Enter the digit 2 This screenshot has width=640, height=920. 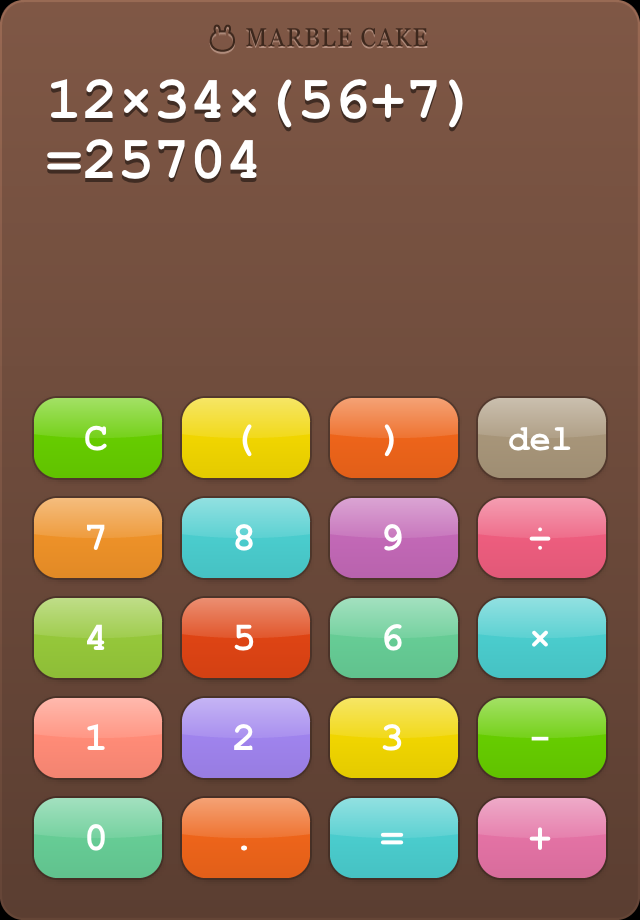(x=246, y=738)
